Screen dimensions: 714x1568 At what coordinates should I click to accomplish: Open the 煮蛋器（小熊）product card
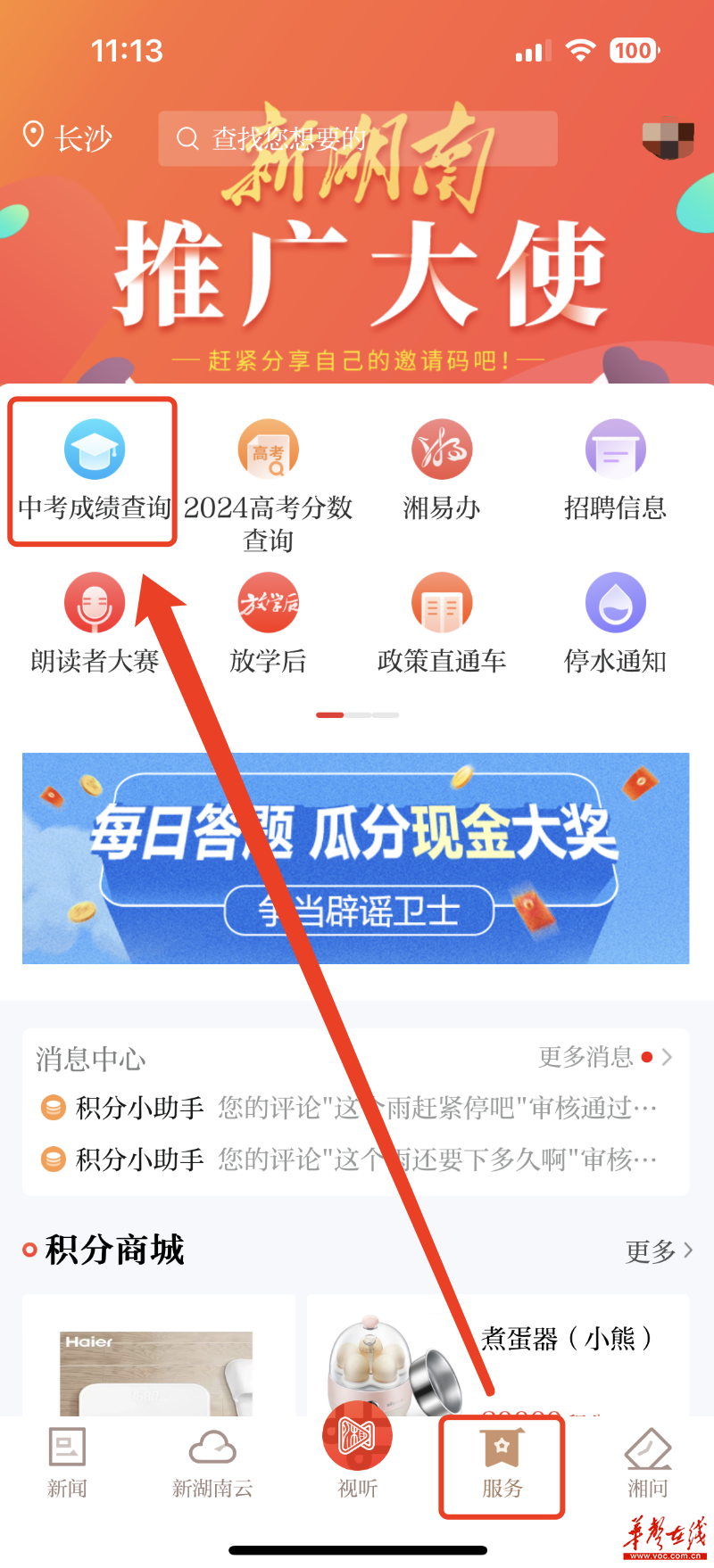click(x=497, y=1356)
